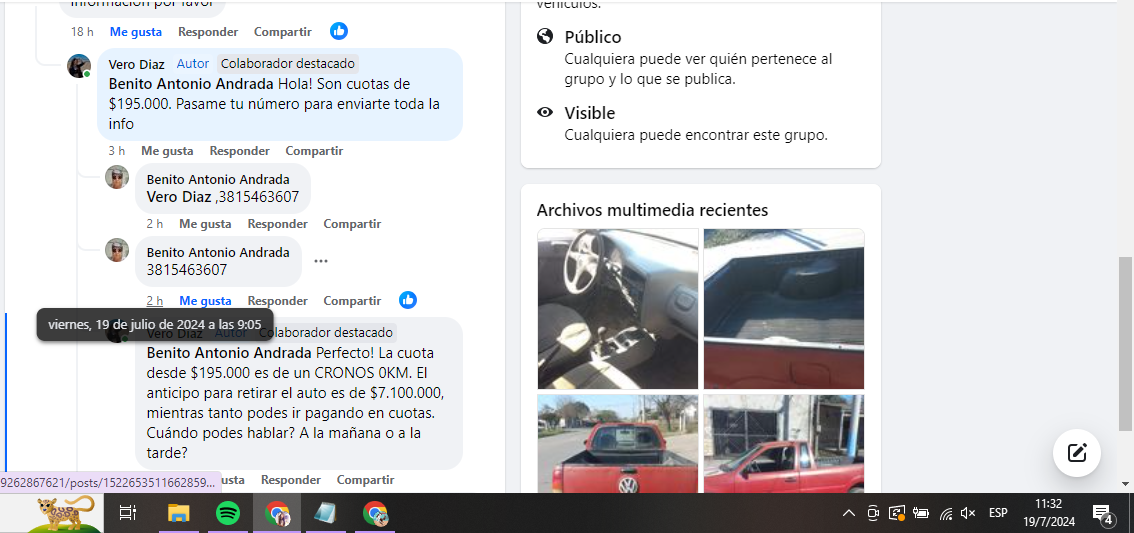Tap Compartir under the 3 h comment
The height and width of the screenshot is (533, 1134).
pyautogui.click(x=314, y=151)
